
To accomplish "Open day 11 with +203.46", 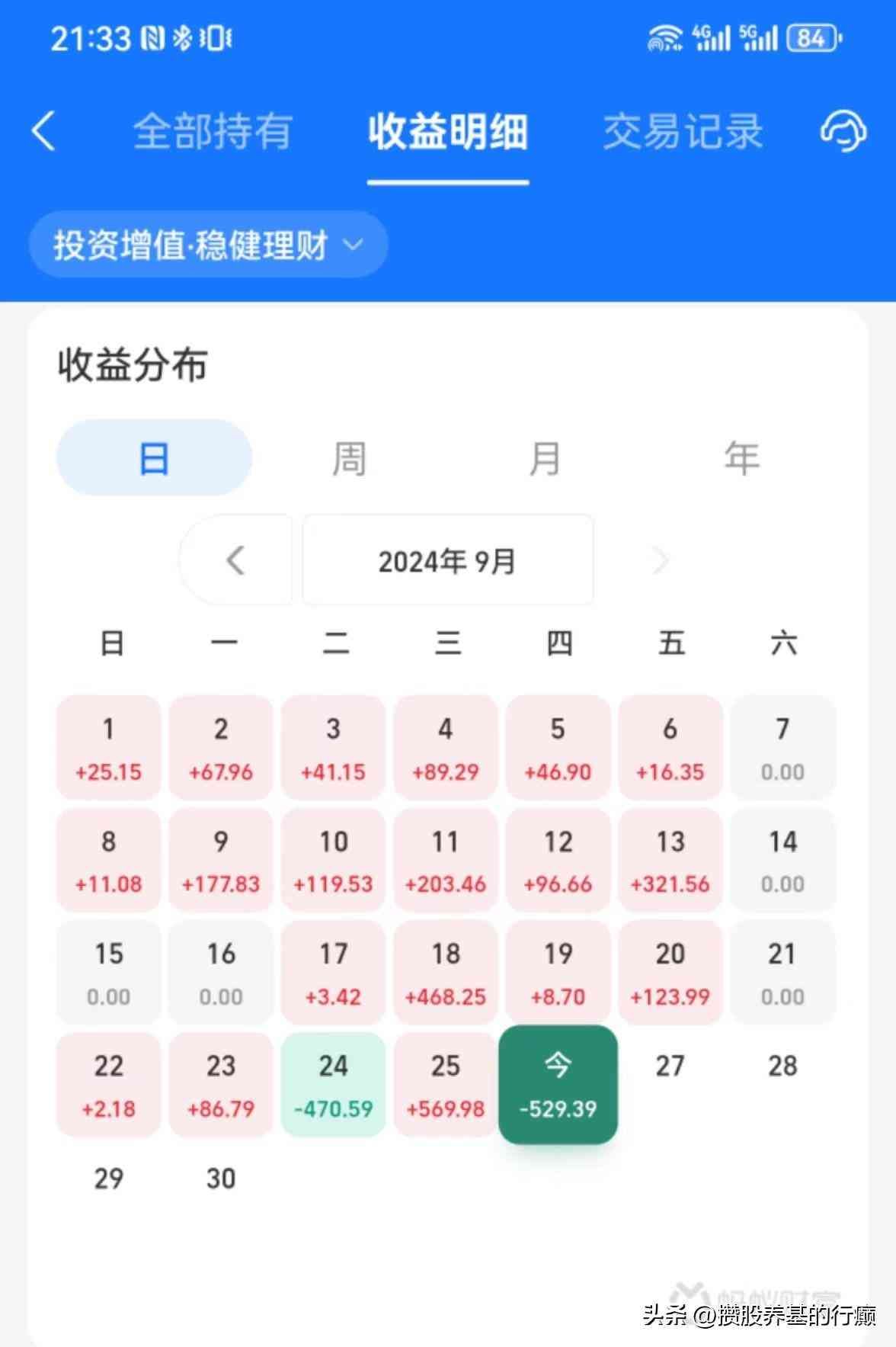I will click(445, 860).
